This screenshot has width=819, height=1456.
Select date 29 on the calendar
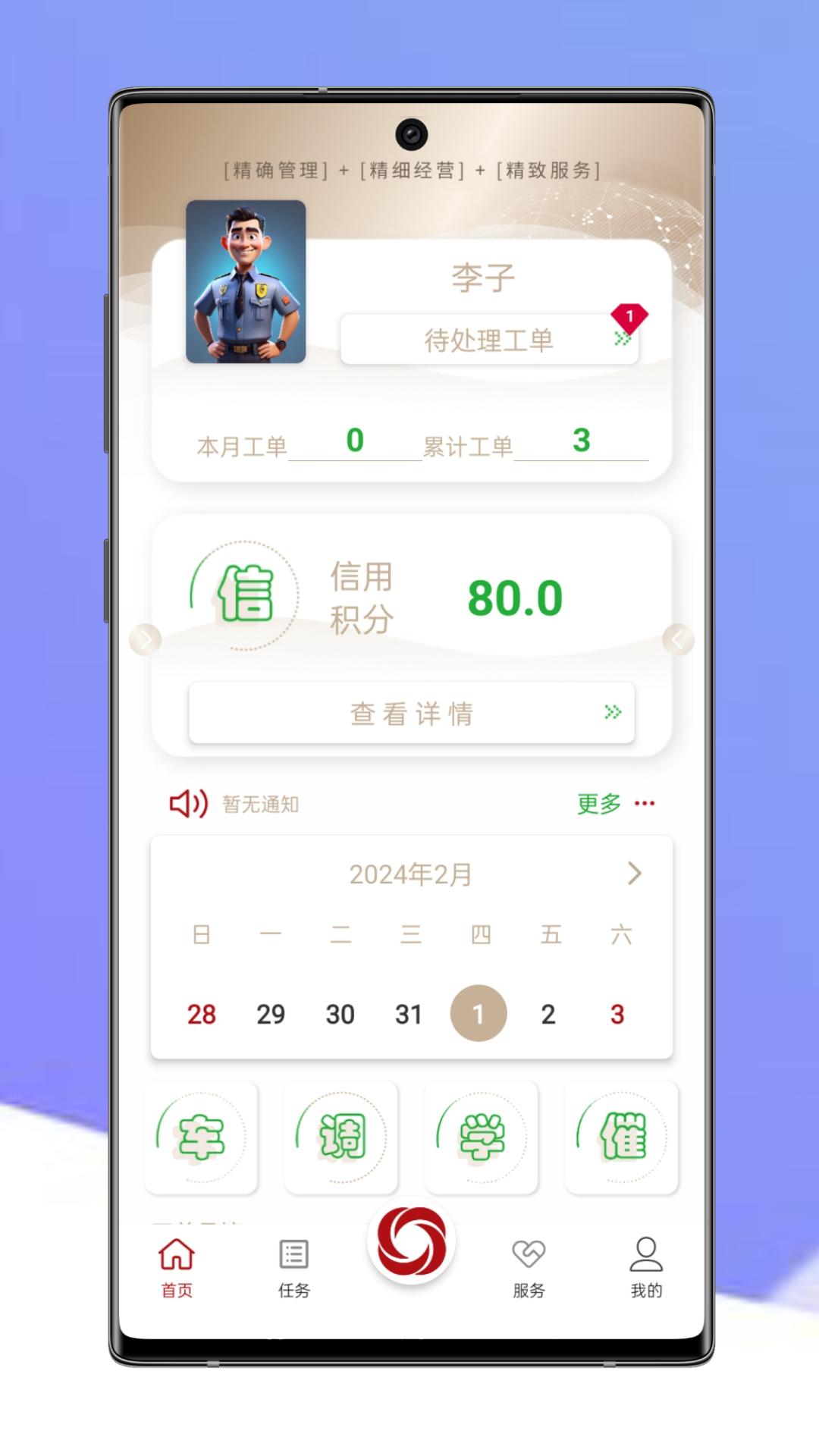pyautogui.click(x=271, y=1014)
